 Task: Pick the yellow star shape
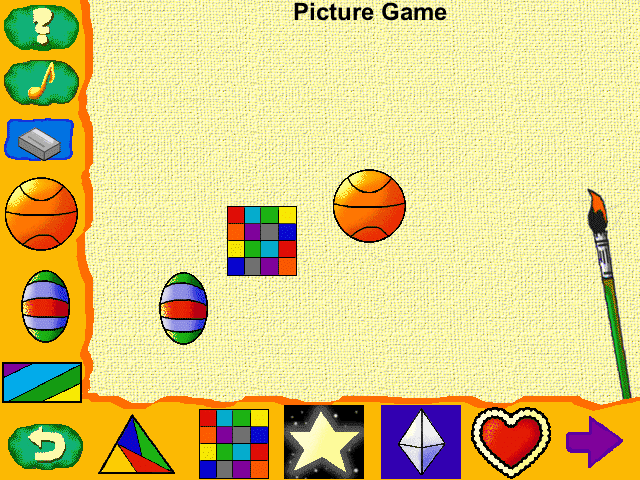323,442
